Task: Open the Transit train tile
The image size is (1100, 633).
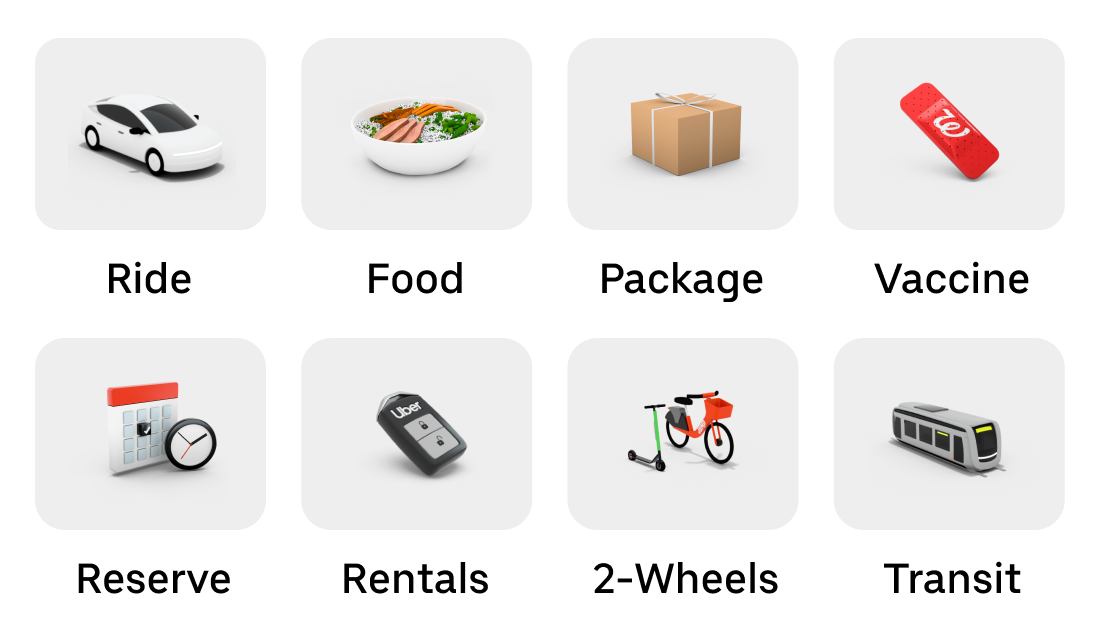Action: [949, 433]
